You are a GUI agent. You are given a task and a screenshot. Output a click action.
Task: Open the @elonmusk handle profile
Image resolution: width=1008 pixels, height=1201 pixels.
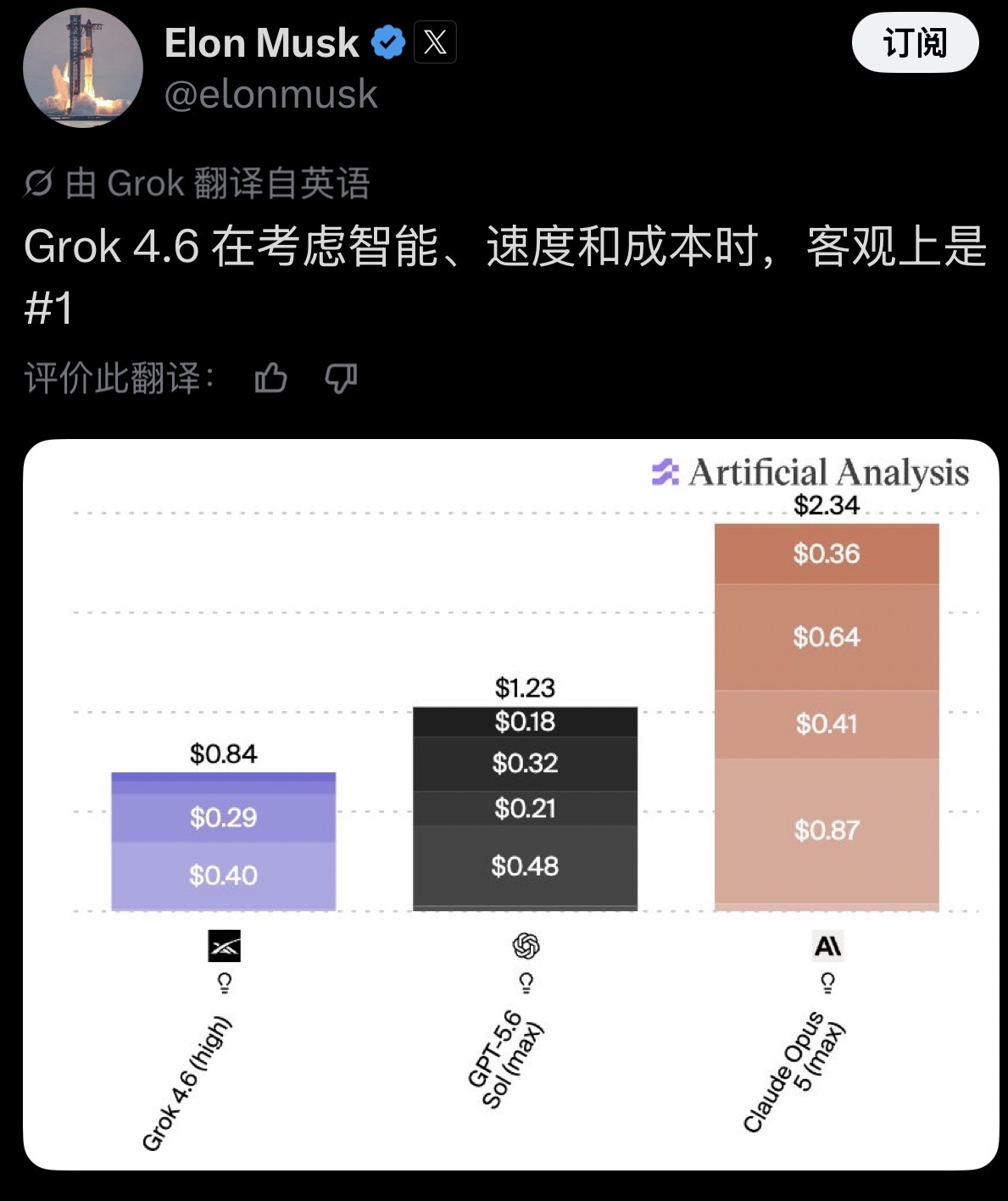pyautogui.click(x=270, y=94)
